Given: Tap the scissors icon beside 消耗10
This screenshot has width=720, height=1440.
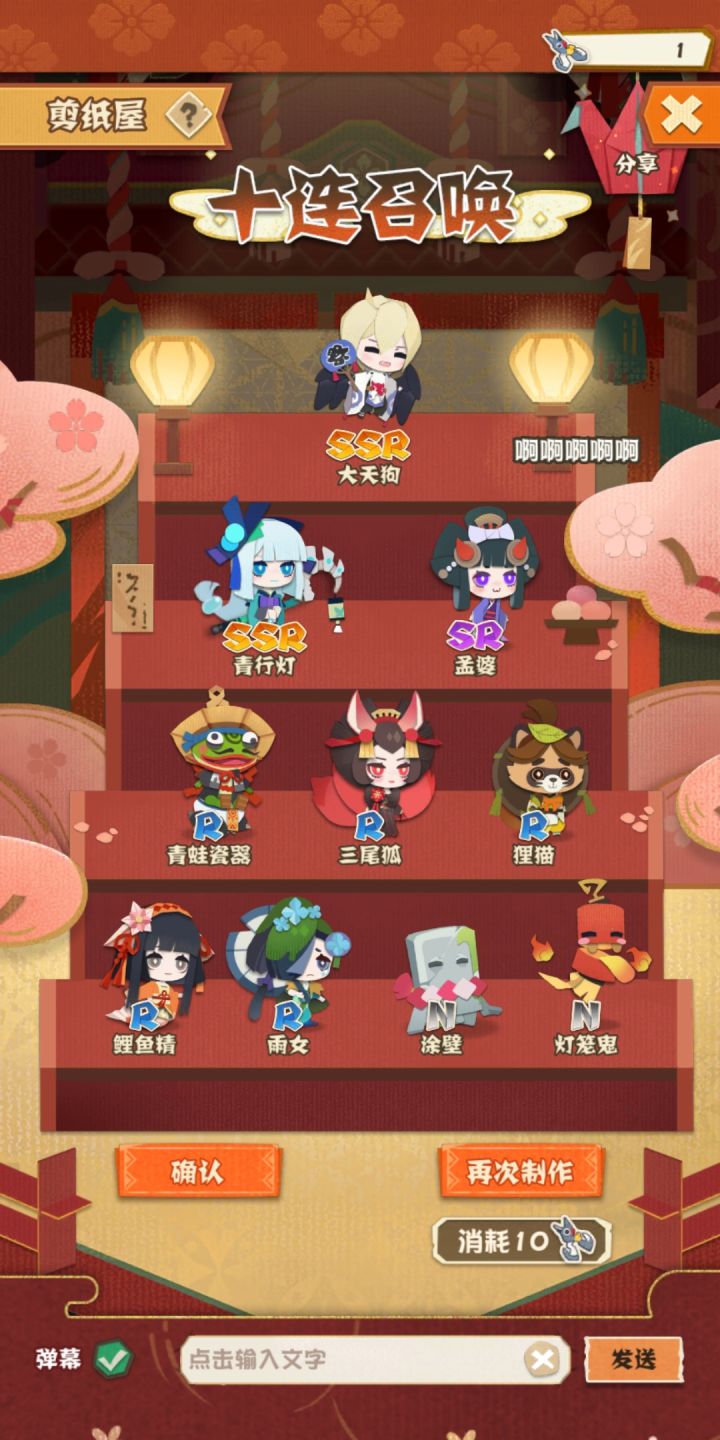Looking at the screenshot, I should coord(570,1239).
